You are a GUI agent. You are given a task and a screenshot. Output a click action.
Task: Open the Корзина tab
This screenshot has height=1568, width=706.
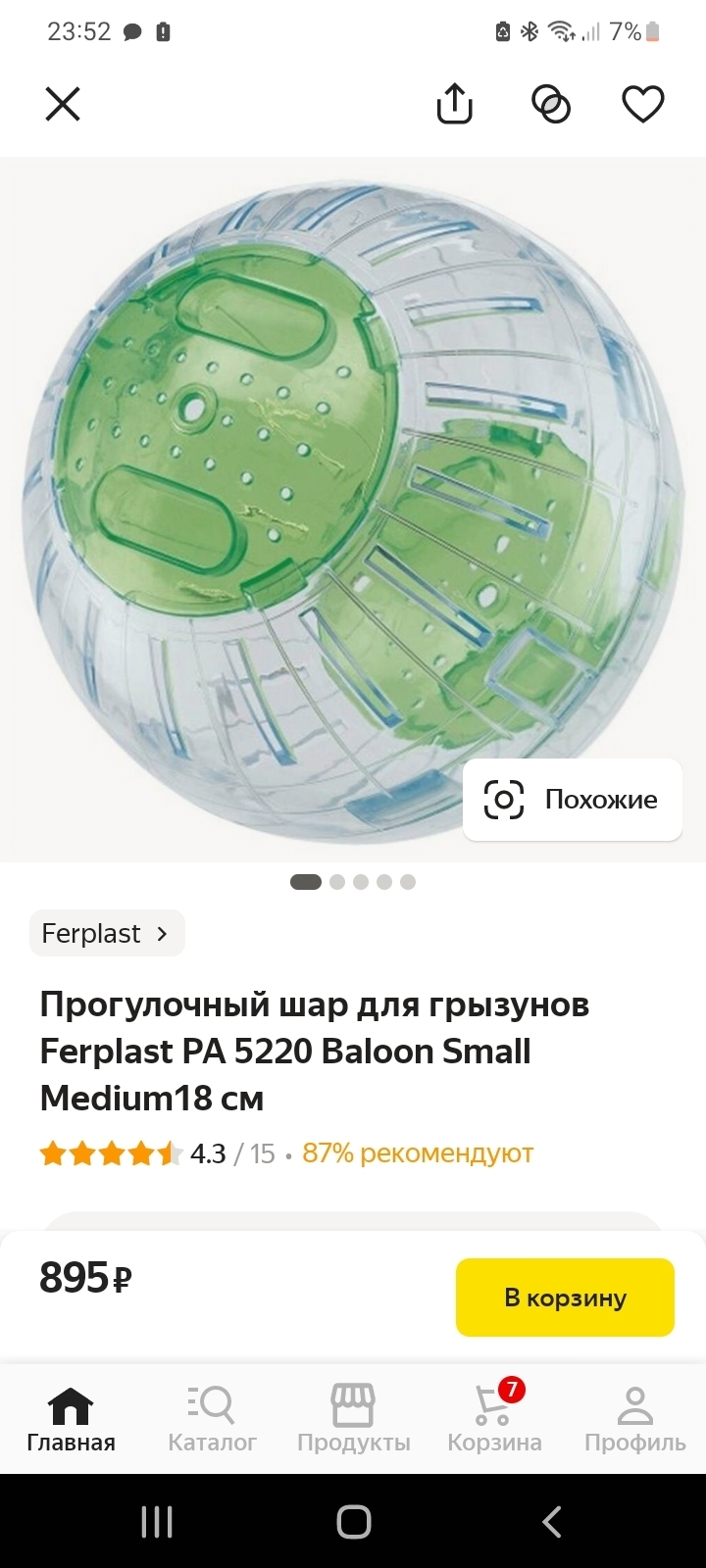(x=494, y=1418)
